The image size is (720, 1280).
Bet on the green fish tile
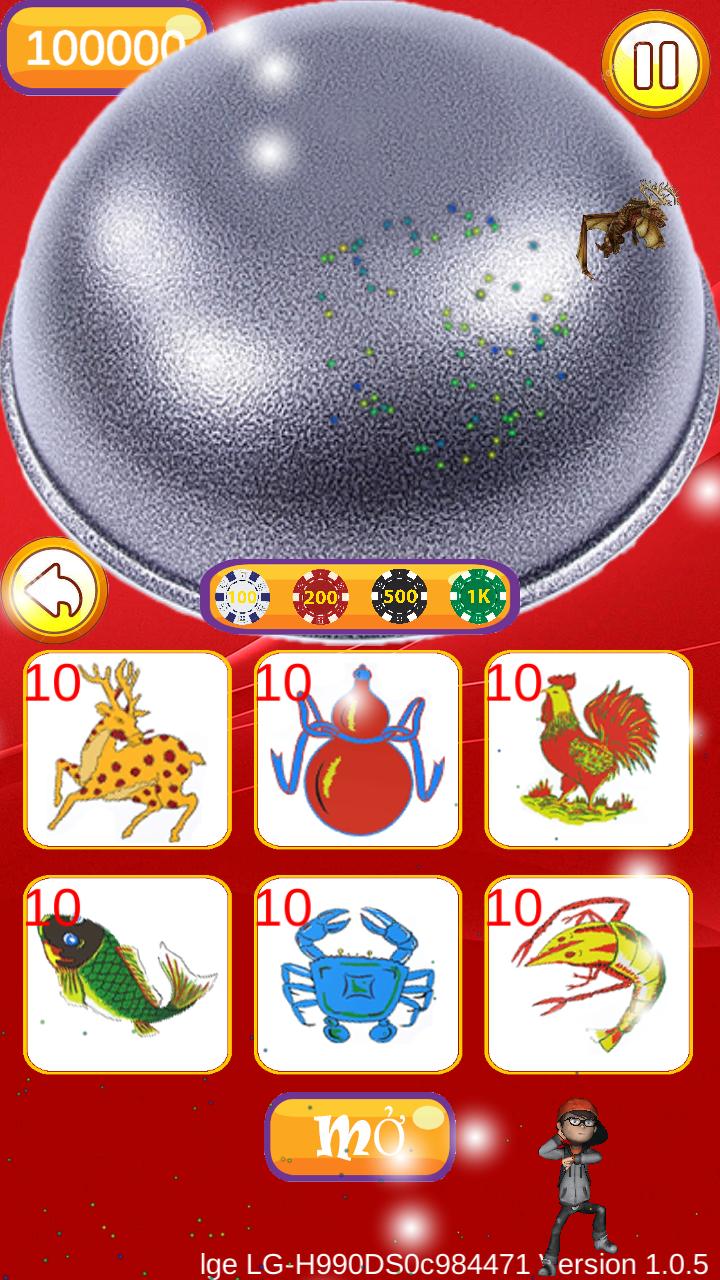click(128, 974)
